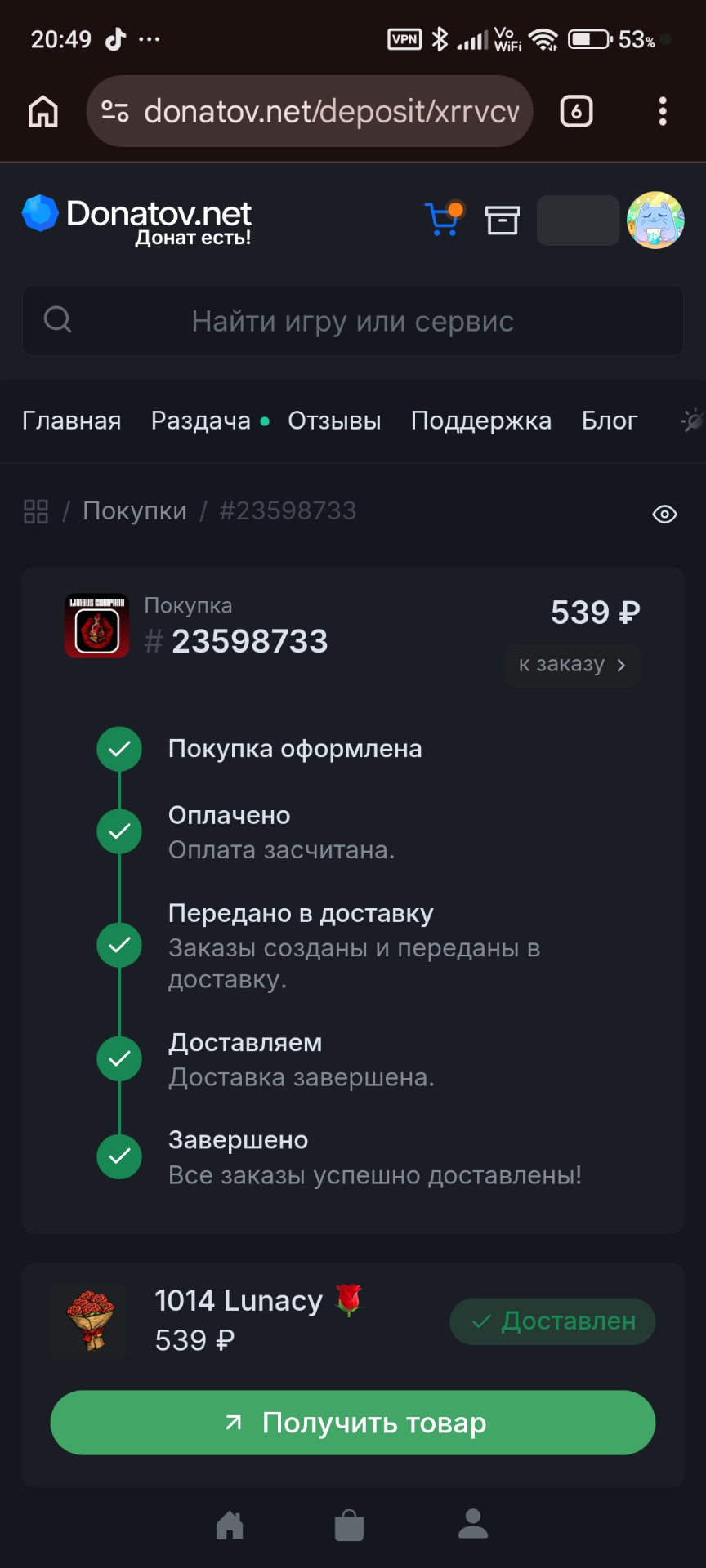706x1568 pixels.
Task: Open the browser overflow menu
Action: pyautogui.click(x=663, y=111)
